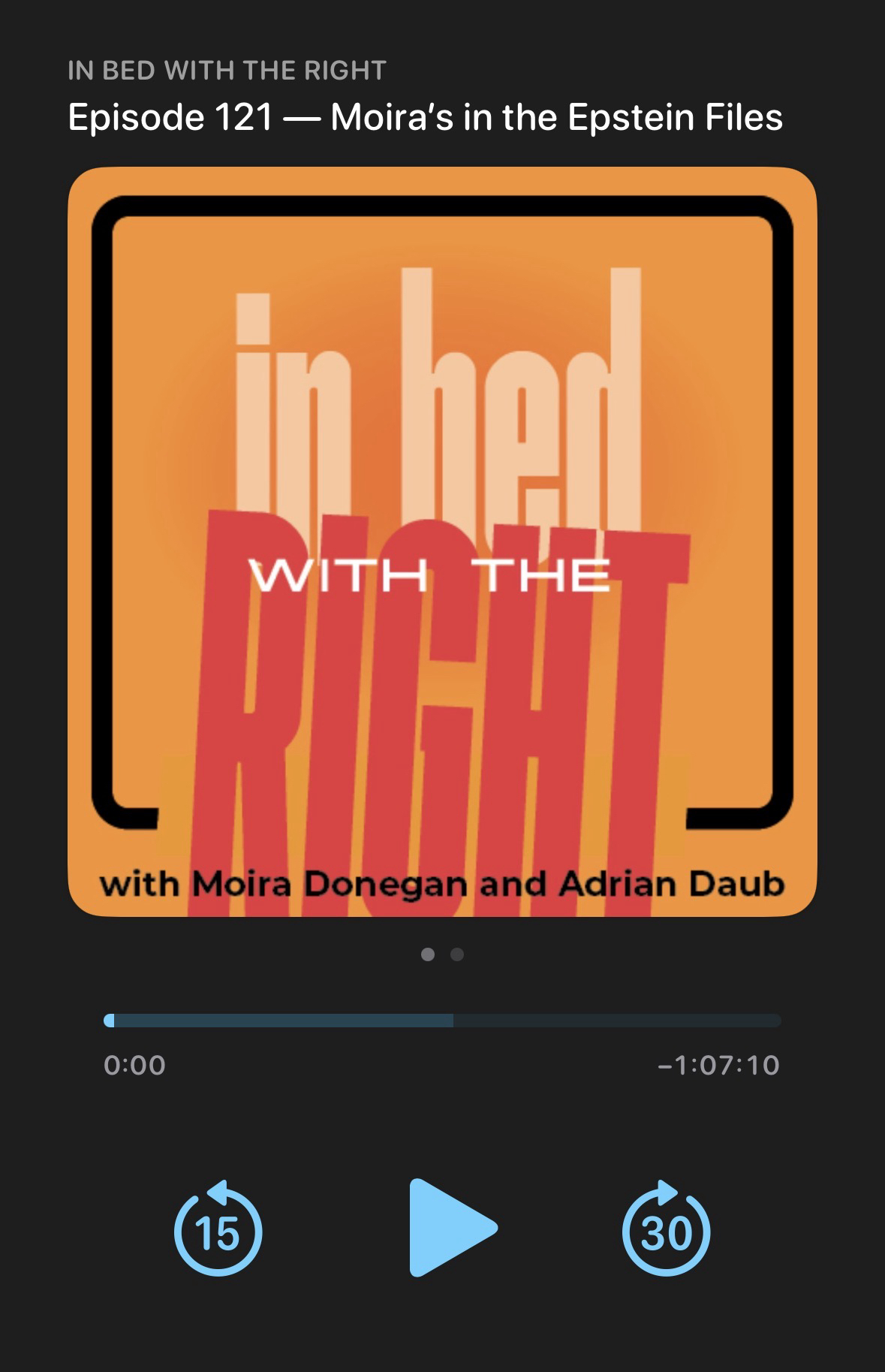The height and width of the screenshot is (1372, 885).
Task: Open the In Bed With The Right artwork
Action: (442, 541)
